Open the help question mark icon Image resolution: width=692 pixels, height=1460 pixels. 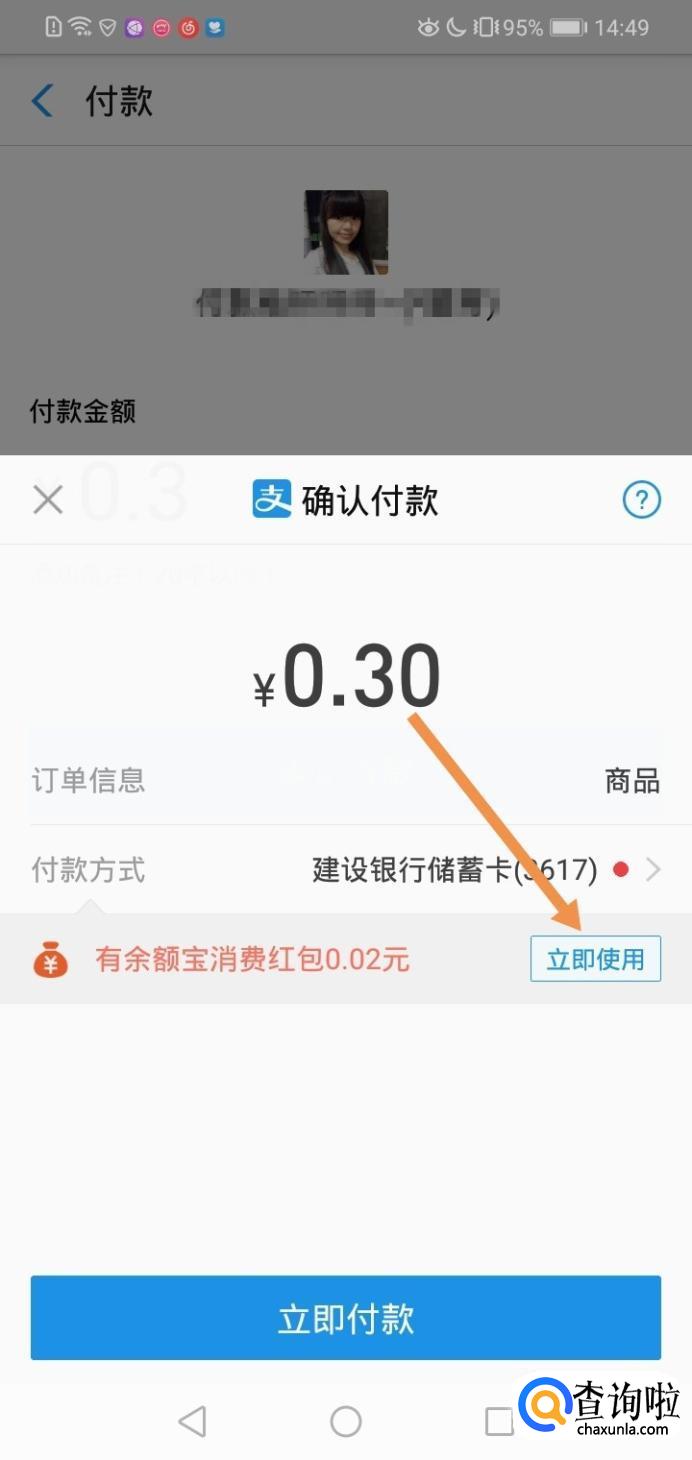coord(641,500)
